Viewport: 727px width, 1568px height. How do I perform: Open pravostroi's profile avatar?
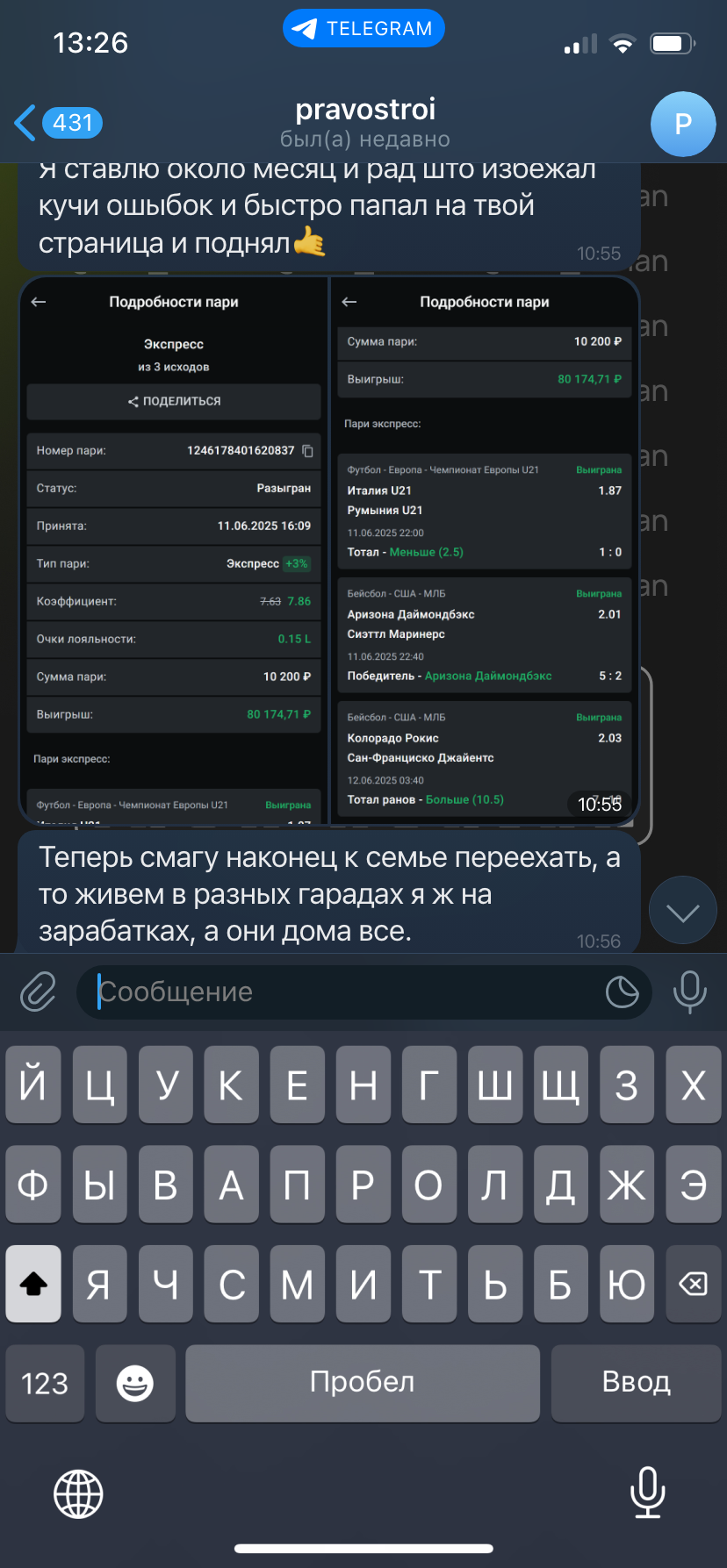point(683,124)
